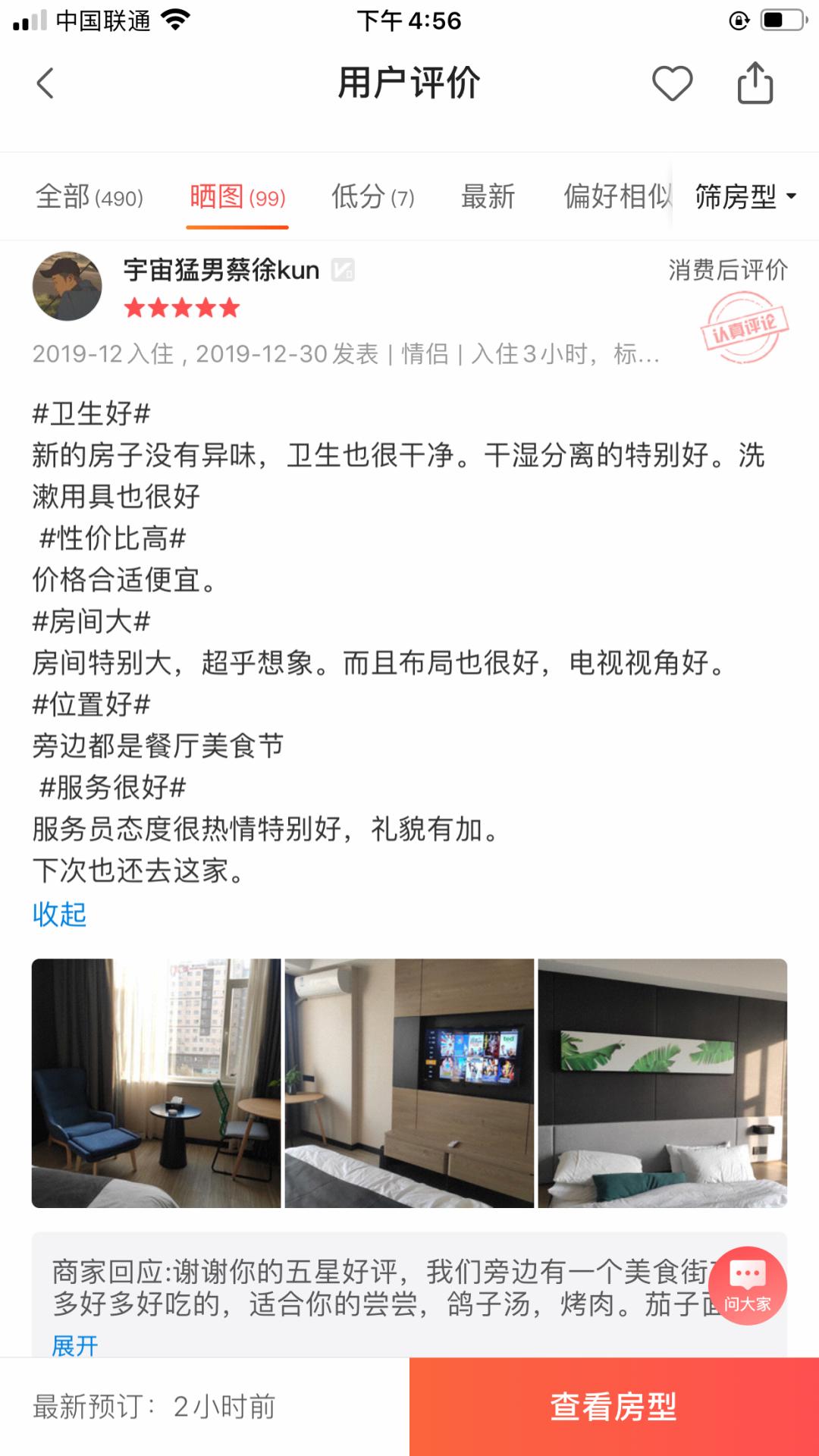The width and height of the screenshot is (819, 1456).
Task: Collapse the review with 收起
Action: pos(59,915)
